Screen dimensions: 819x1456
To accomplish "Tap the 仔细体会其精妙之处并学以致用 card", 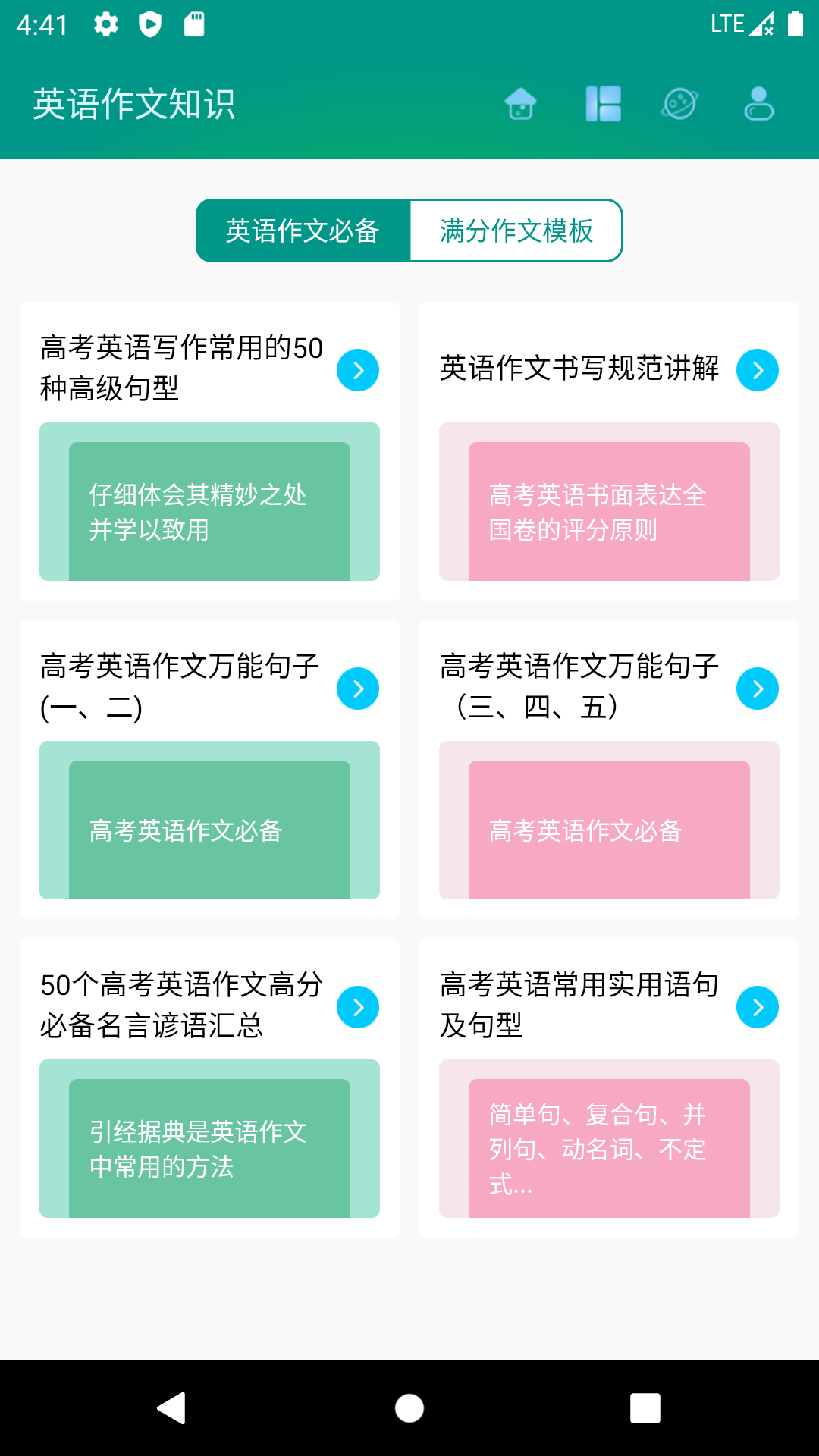I will coord(209,502).
